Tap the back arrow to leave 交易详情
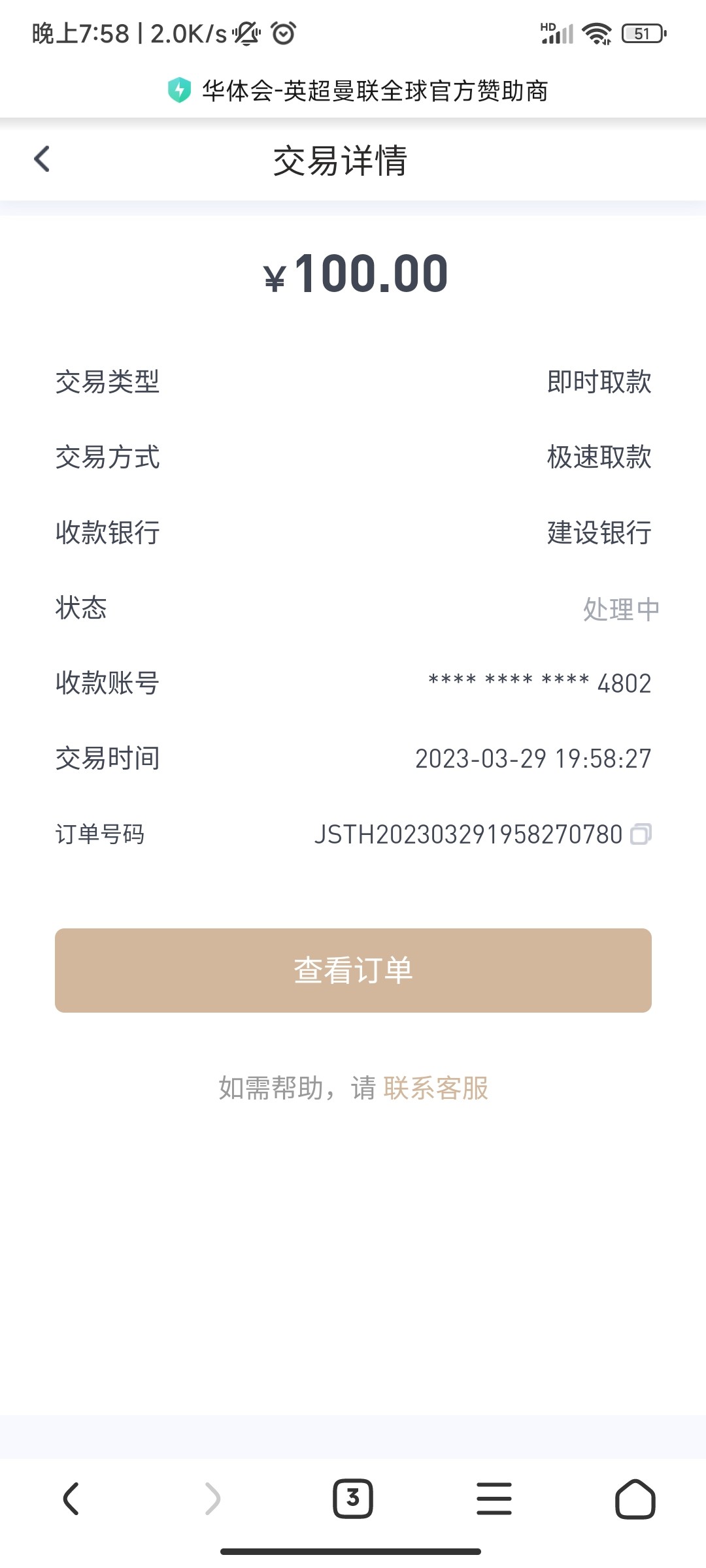This screenshot has width=706, height=1568. click(x=42, y=159)
